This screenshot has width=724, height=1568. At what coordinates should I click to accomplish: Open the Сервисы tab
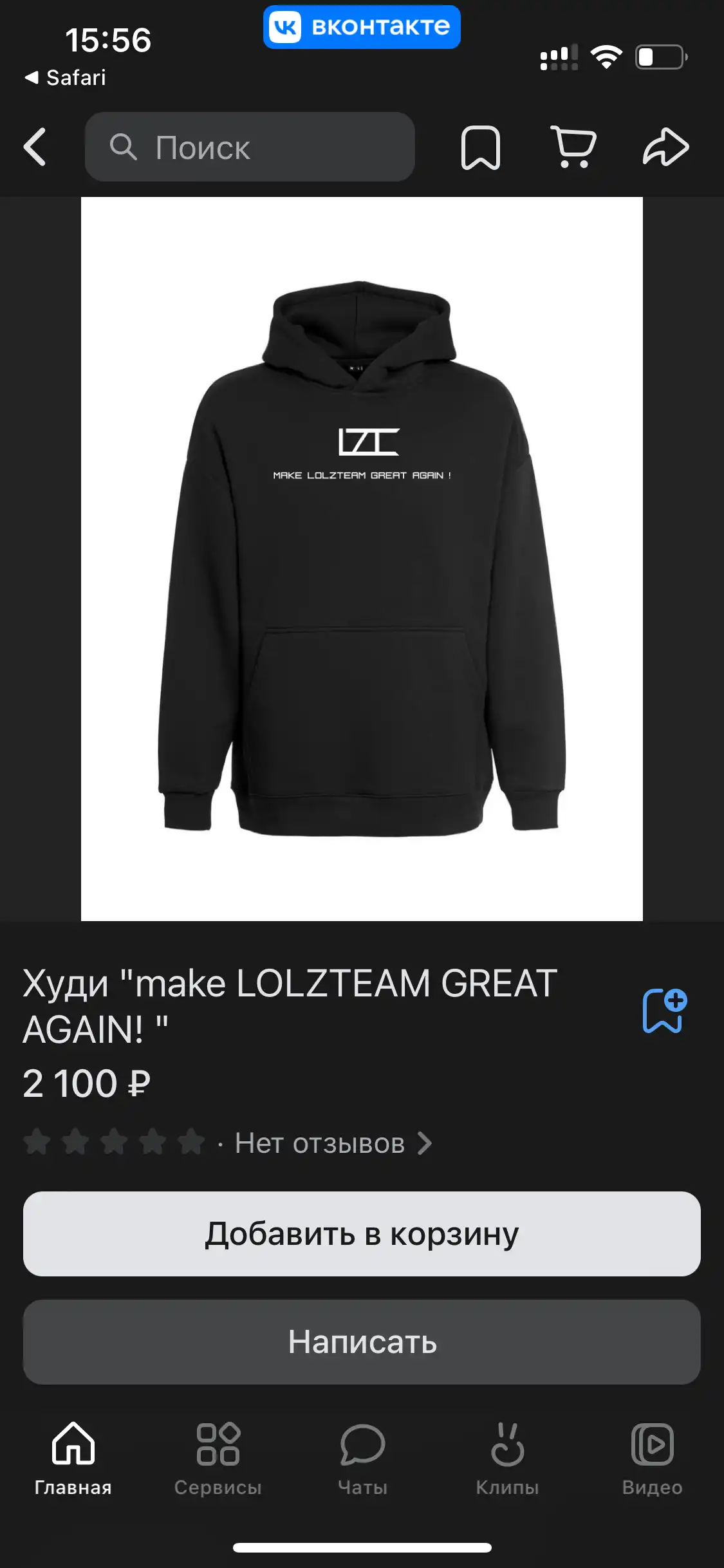coord(218,1459)
